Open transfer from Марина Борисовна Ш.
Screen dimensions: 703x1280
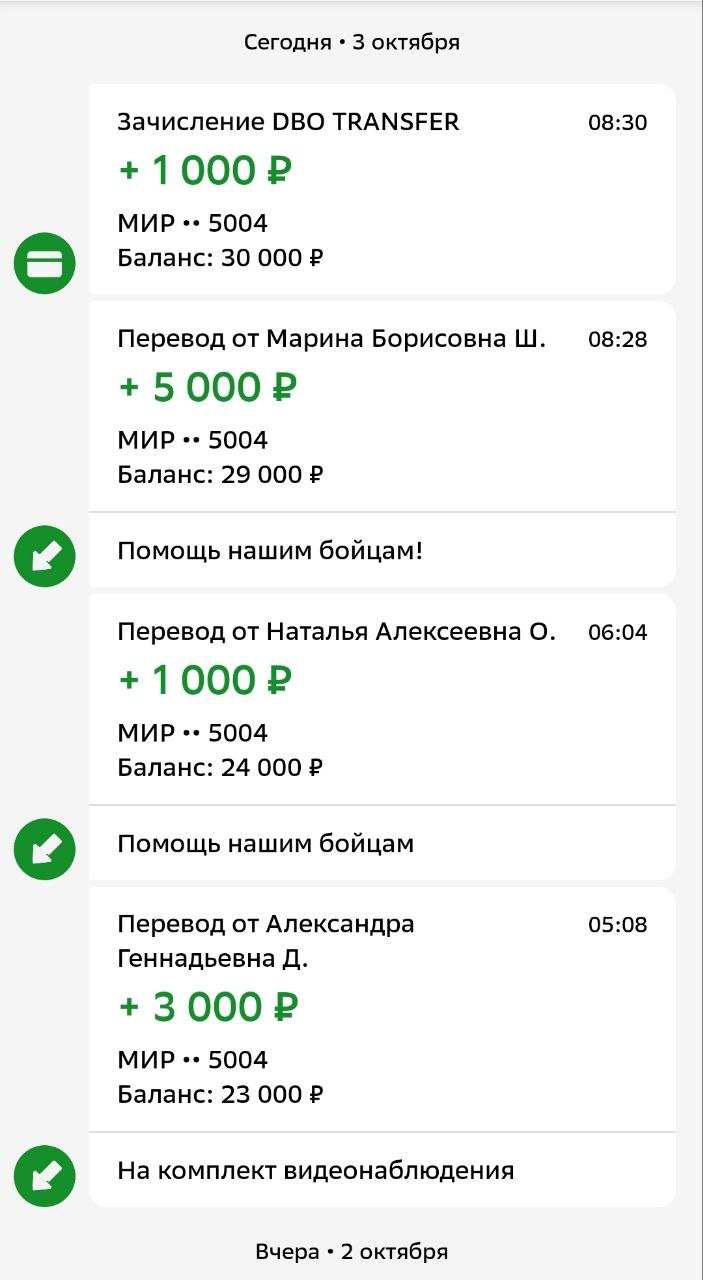382,407
